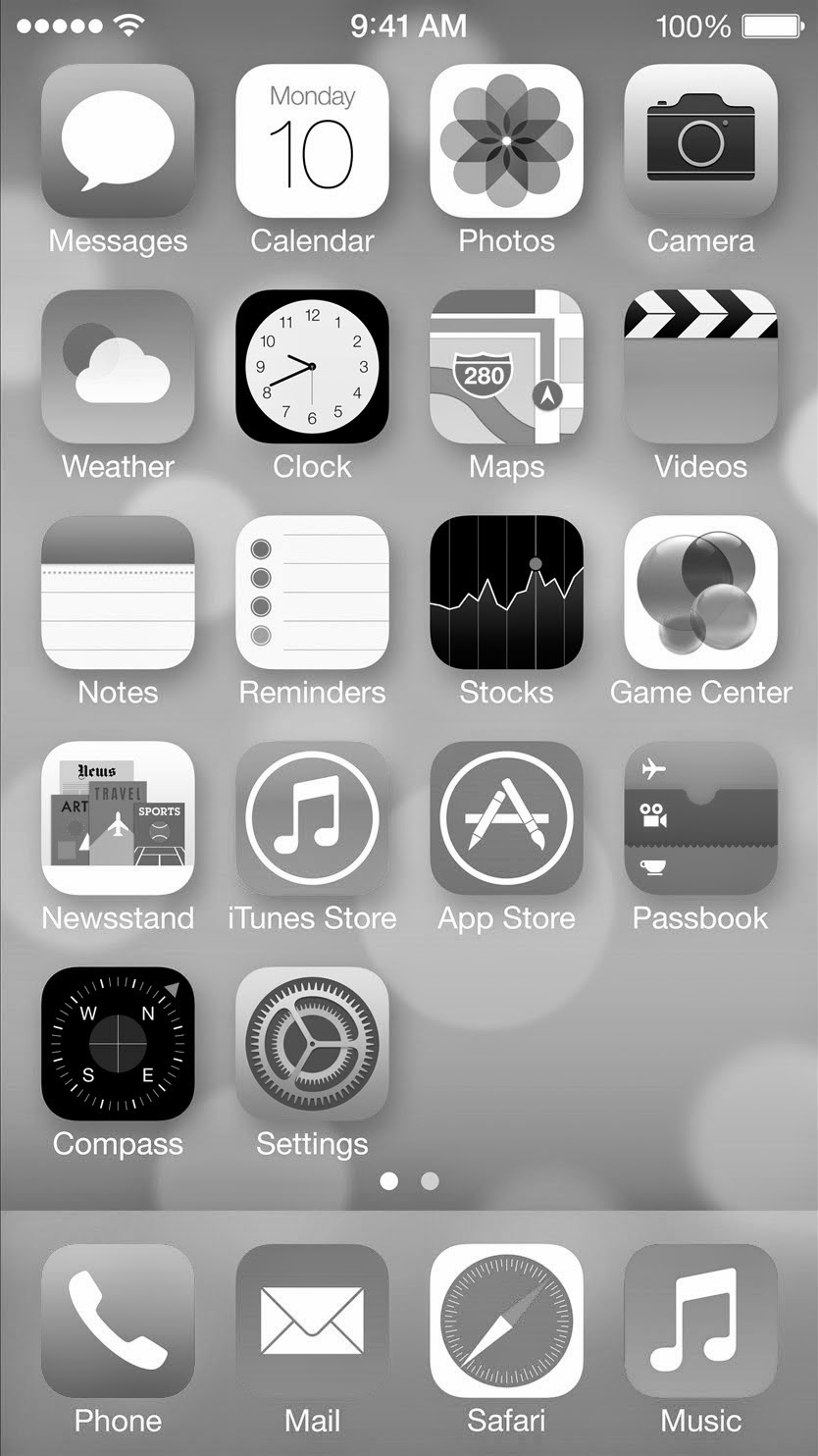Open the iTunes Store
Screen dimensions: 818x1456
tap(312, 817)
